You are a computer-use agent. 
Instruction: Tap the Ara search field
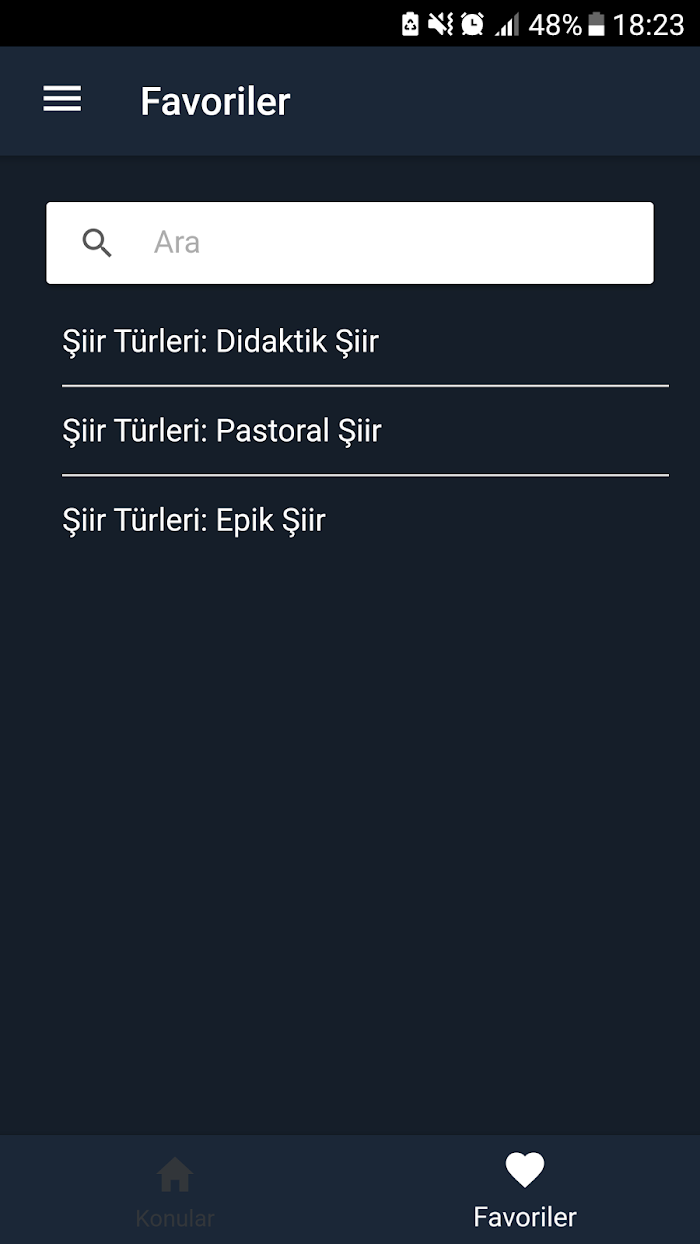click(x=350, y=243)
